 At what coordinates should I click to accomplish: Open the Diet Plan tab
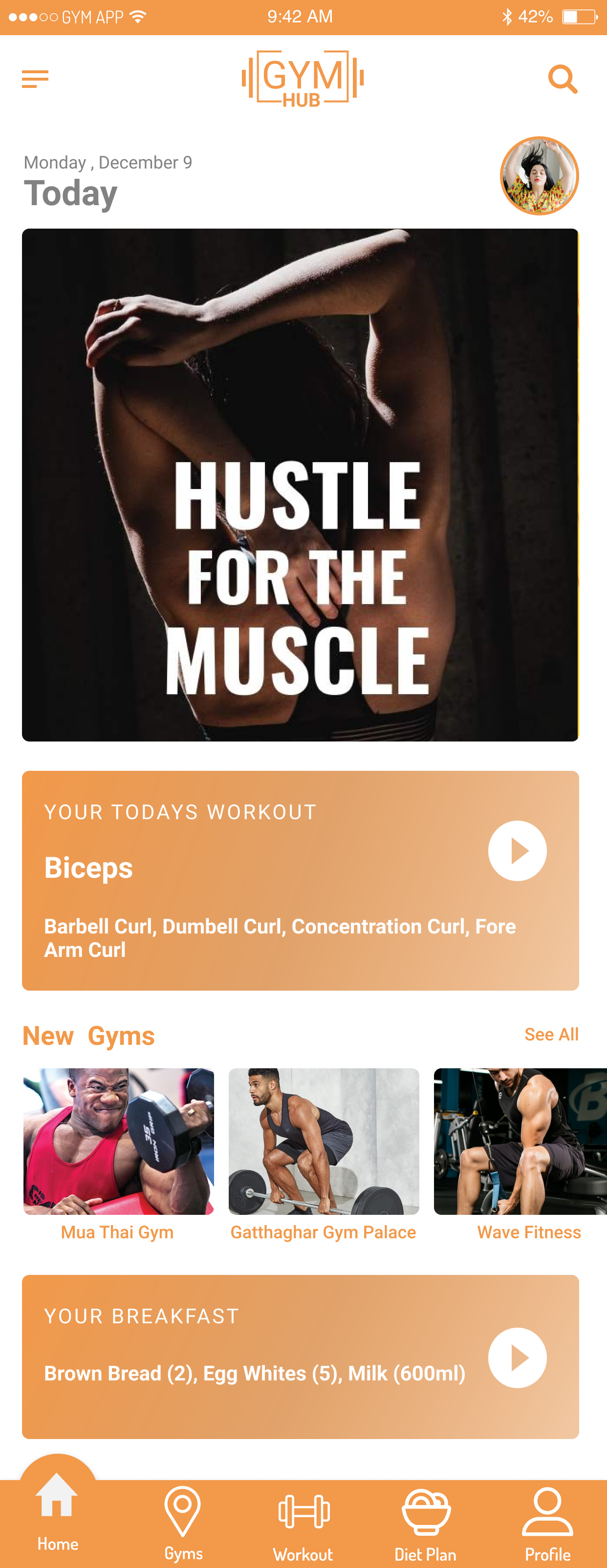[425, 1522]
